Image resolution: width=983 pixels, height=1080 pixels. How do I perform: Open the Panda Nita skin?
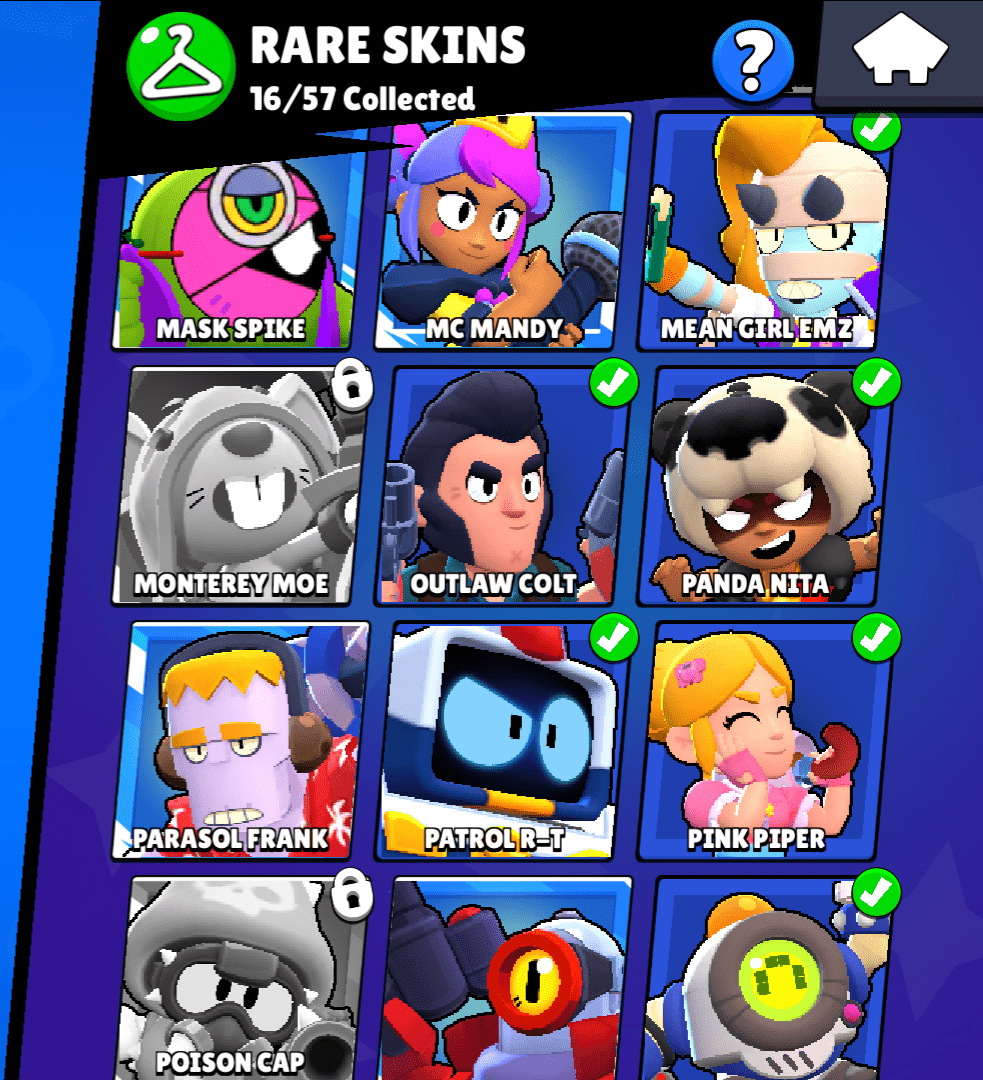[x=768, y=487]
